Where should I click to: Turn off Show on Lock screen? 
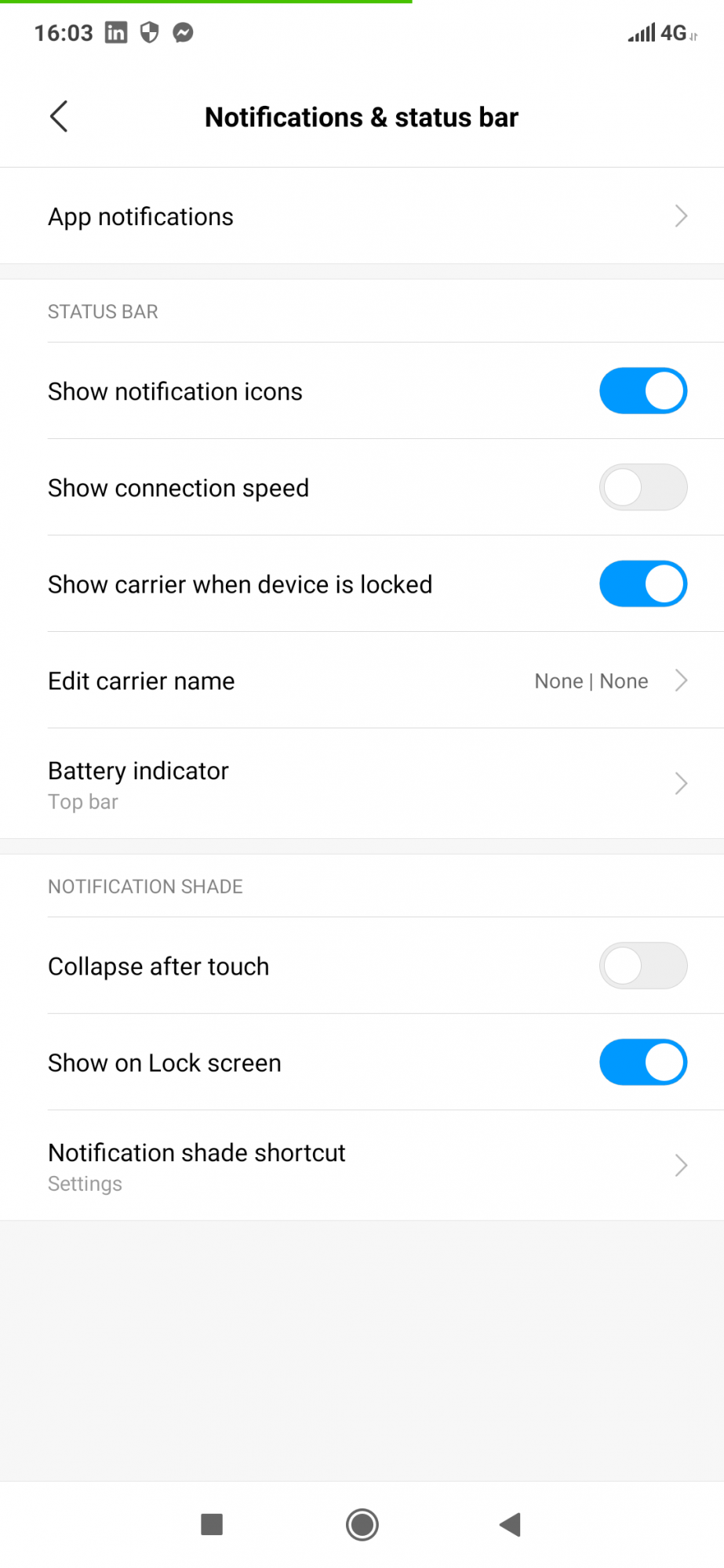point(642,1062)
